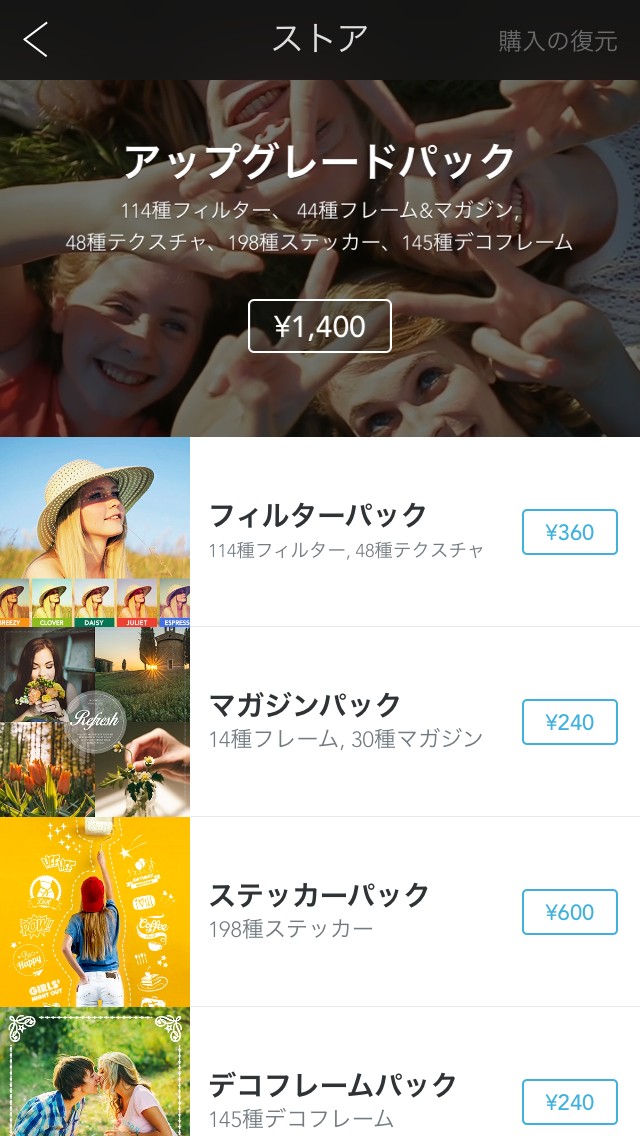Purchase ステッカーパック for ¥600

click(x=569, y=912)
